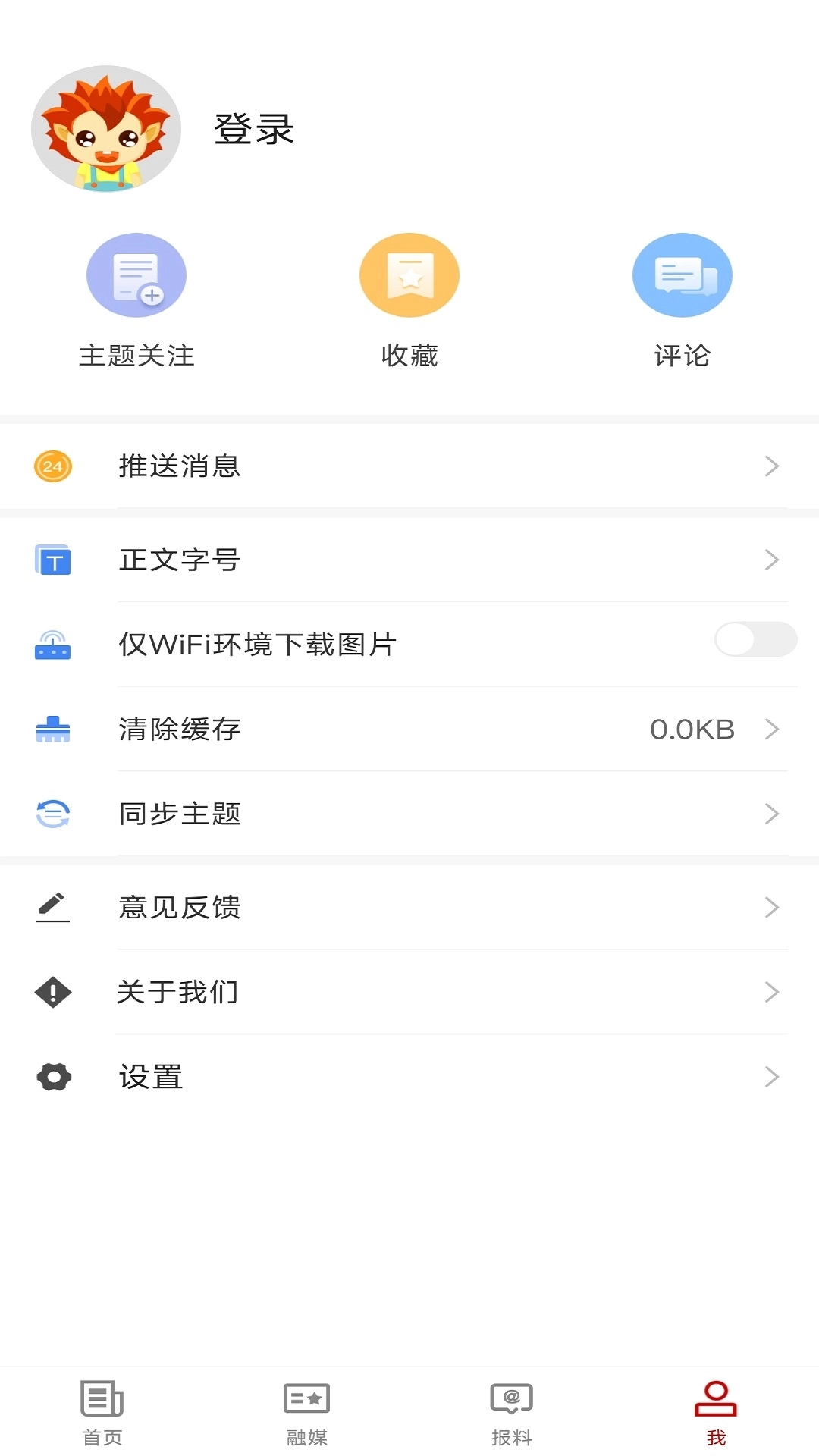Expand 正文字号 options with the arrow
The image size is (819, 1456).
pyautogui.click(x=773, y=560)
